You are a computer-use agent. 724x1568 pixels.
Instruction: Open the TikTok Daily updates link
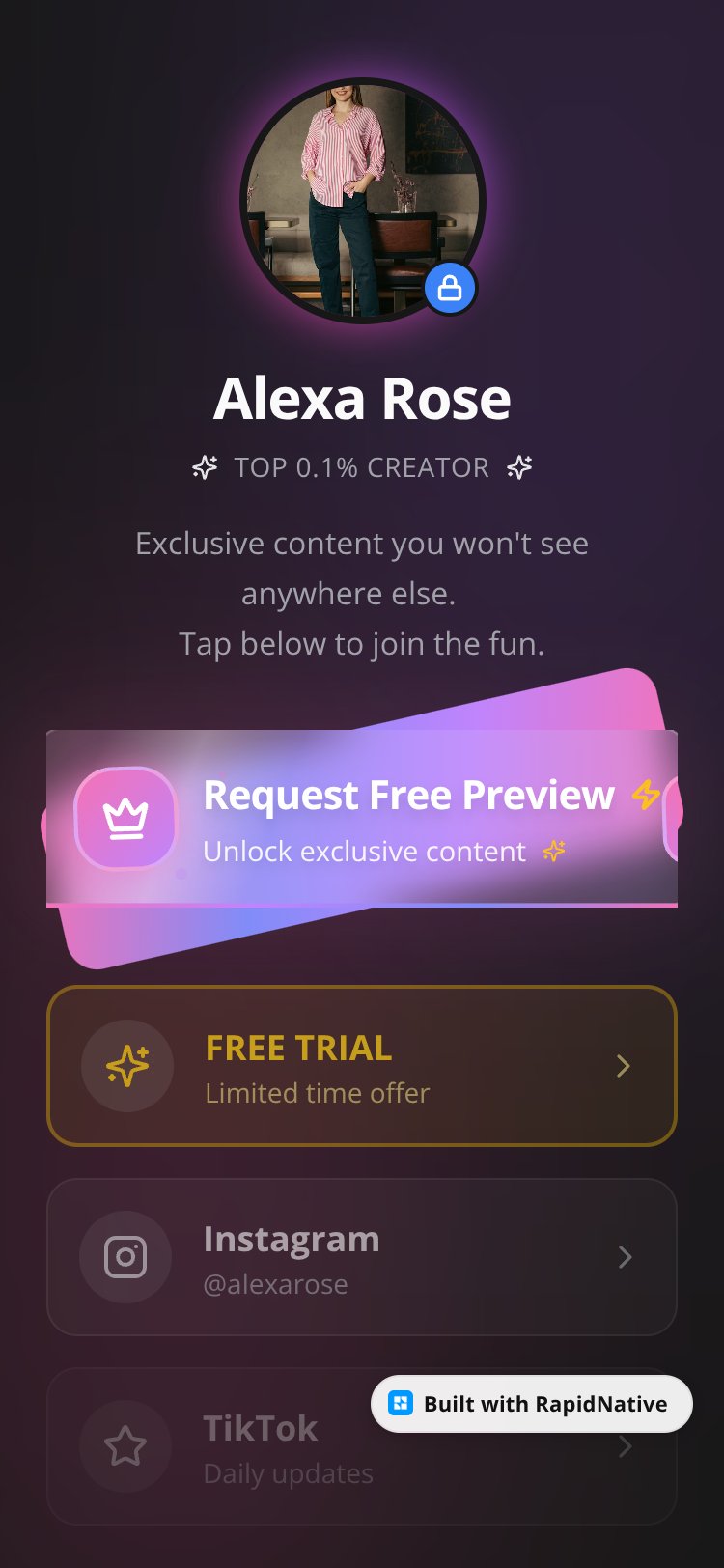pyautogui.click(x=362, y=1446)
